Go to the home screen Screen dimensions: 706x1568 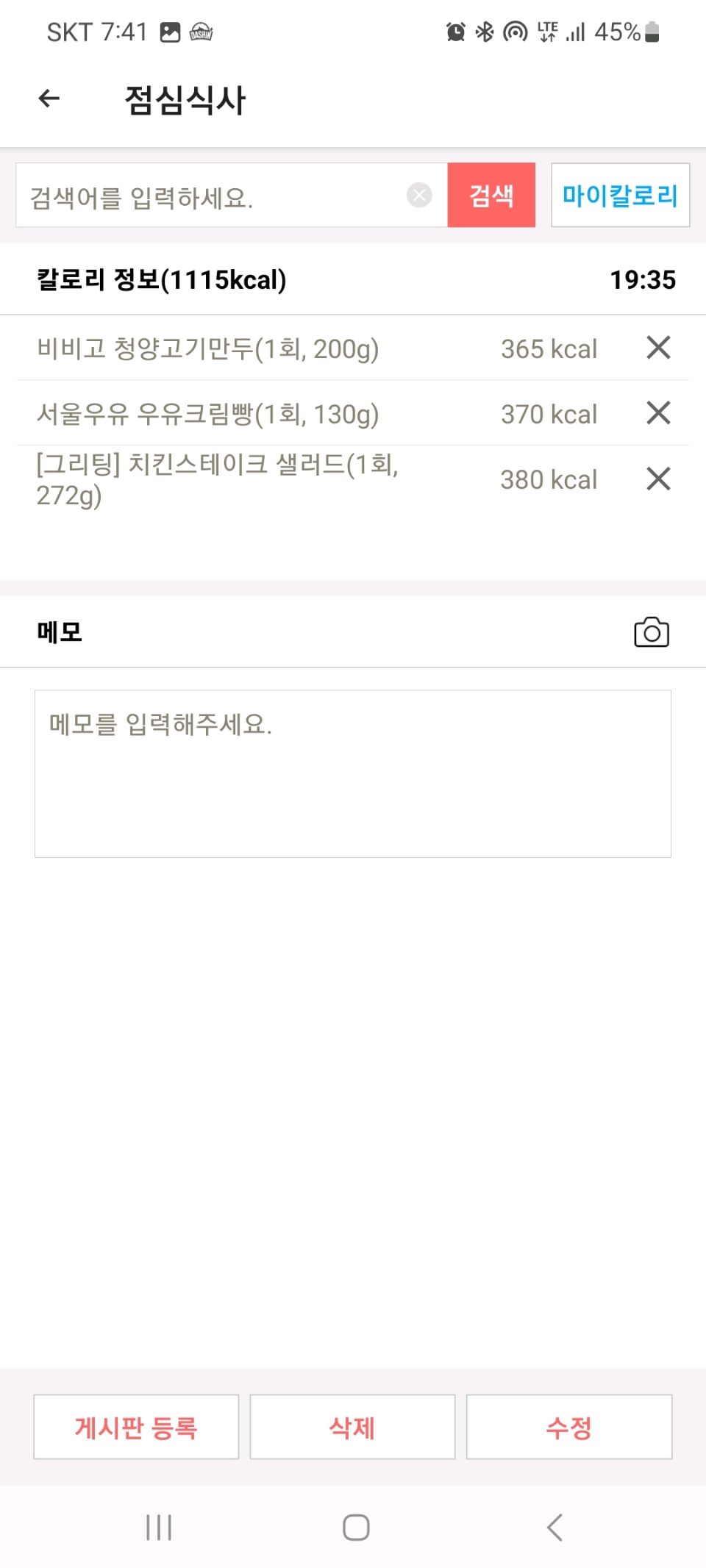coord(356,1527)
